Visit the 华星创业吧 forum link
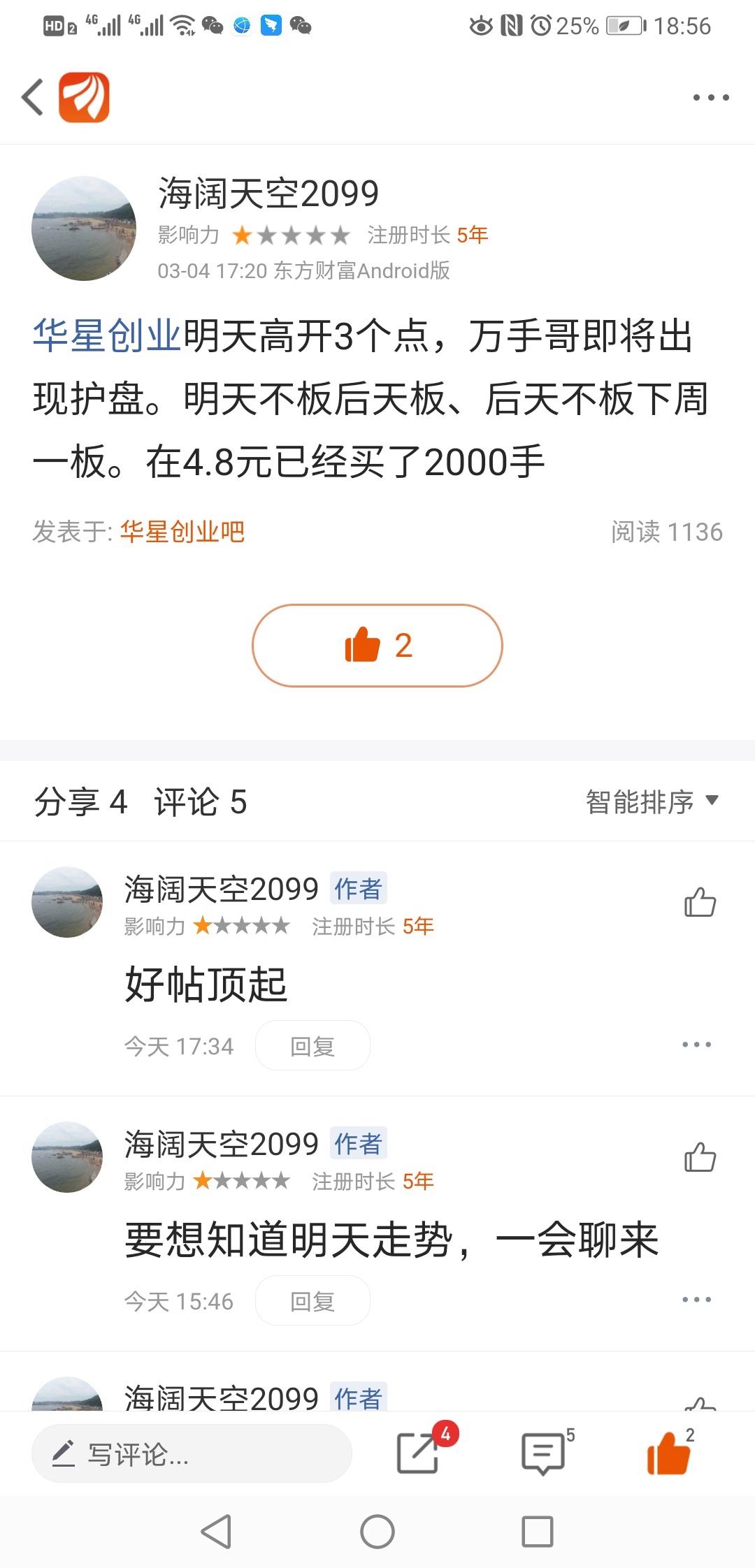This screenshot has width=755, height=1568. coord(182,532)
